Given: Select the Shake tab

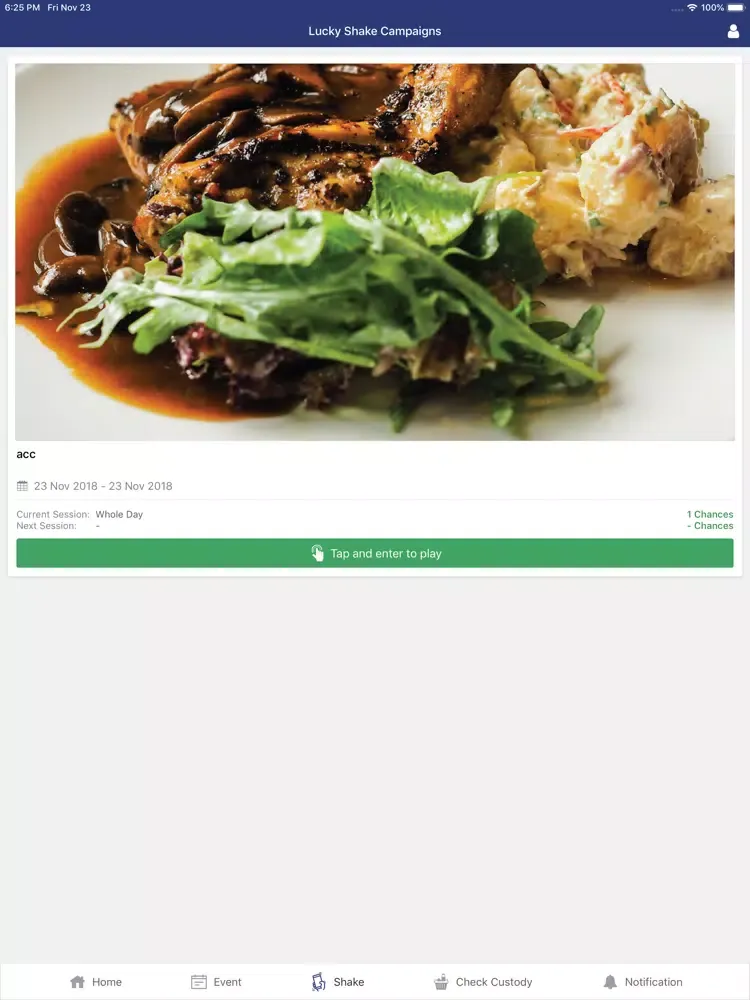Looking at the screenshot, I should click(x=337, y=982).
